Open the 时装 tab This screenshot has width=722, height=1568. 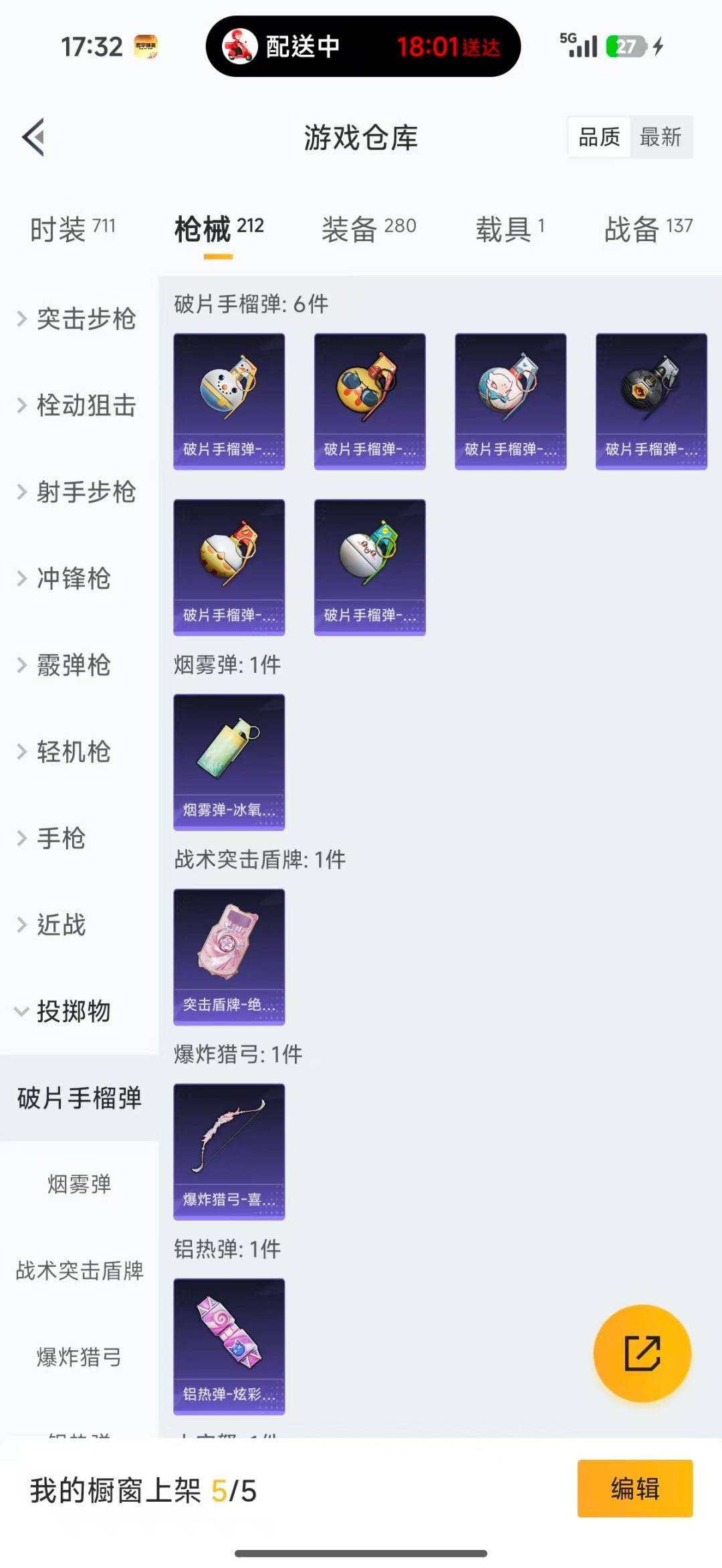coord(72,227)
